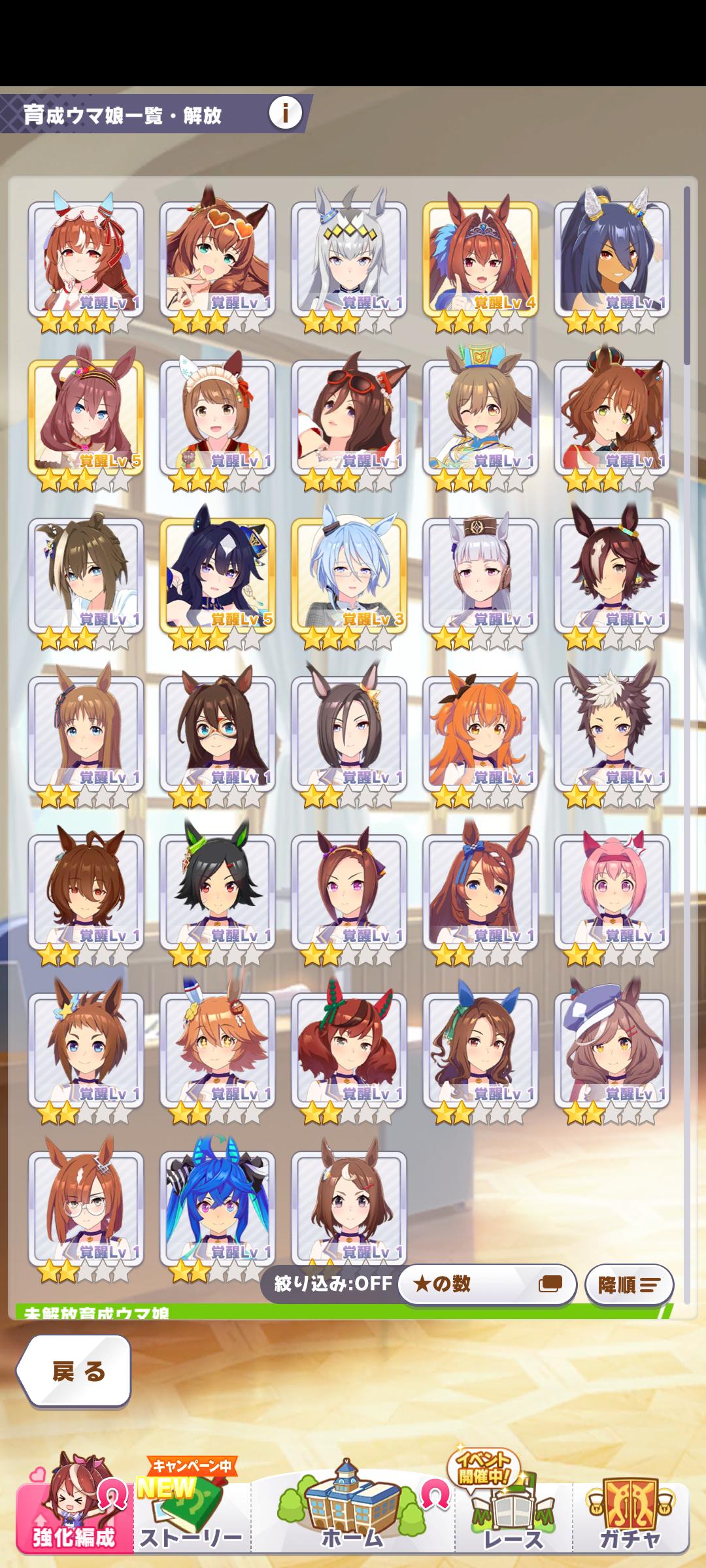Tap the 戻る back button
Viewport: 706px width, 1568px height.
tap(75, 1371)
